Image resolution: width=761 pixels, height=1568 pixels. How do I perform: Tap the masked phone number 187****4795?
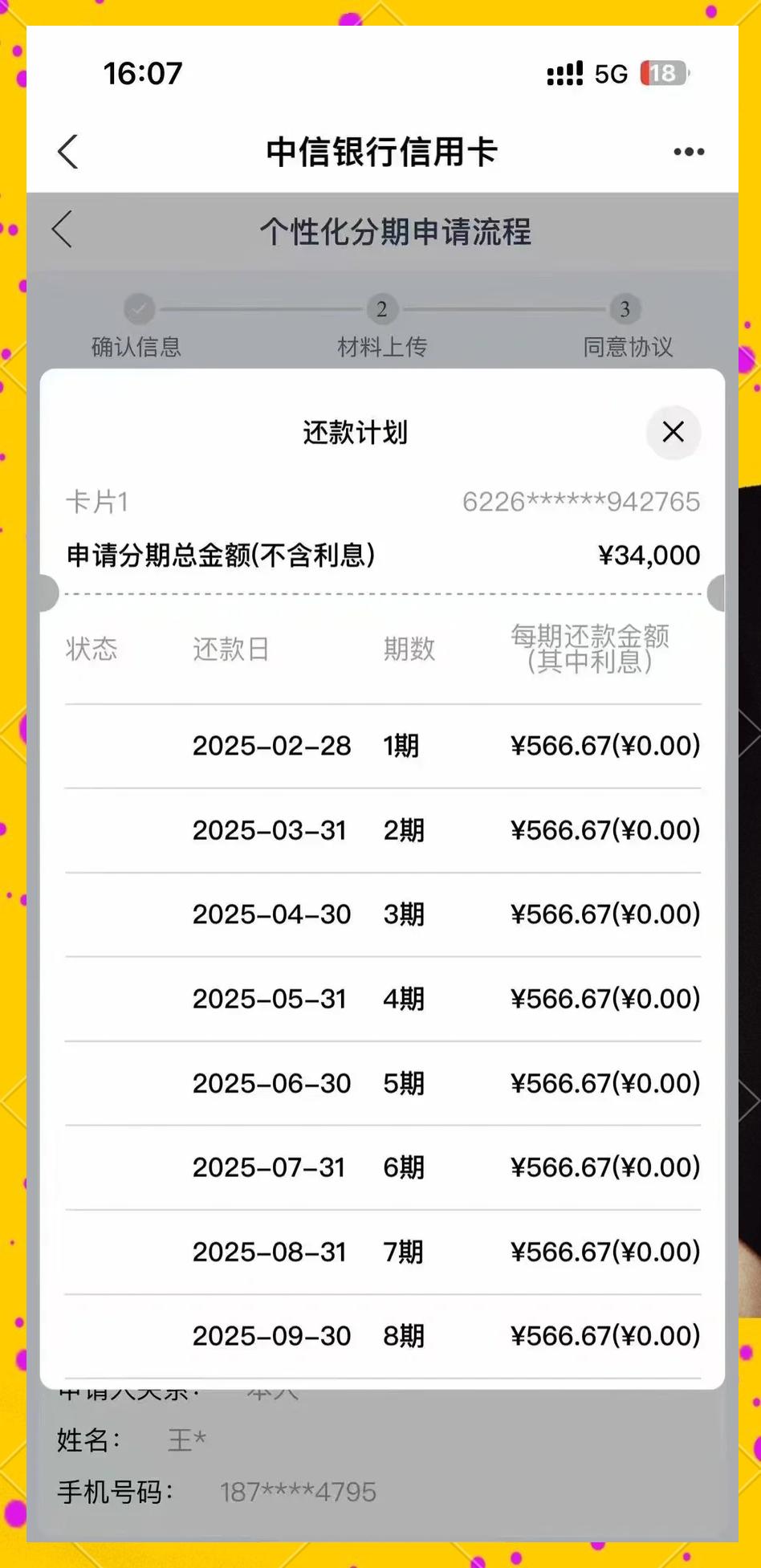coord(298,1491)
